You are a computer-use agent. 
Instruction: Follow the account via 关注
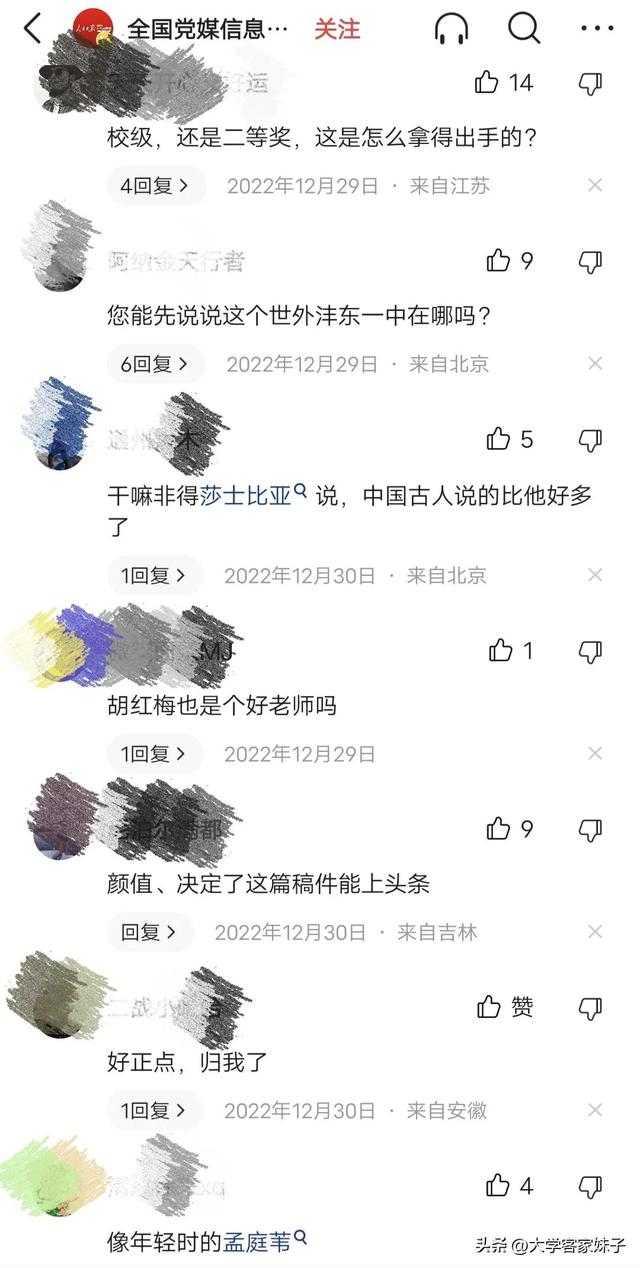(x=337, y=29)
